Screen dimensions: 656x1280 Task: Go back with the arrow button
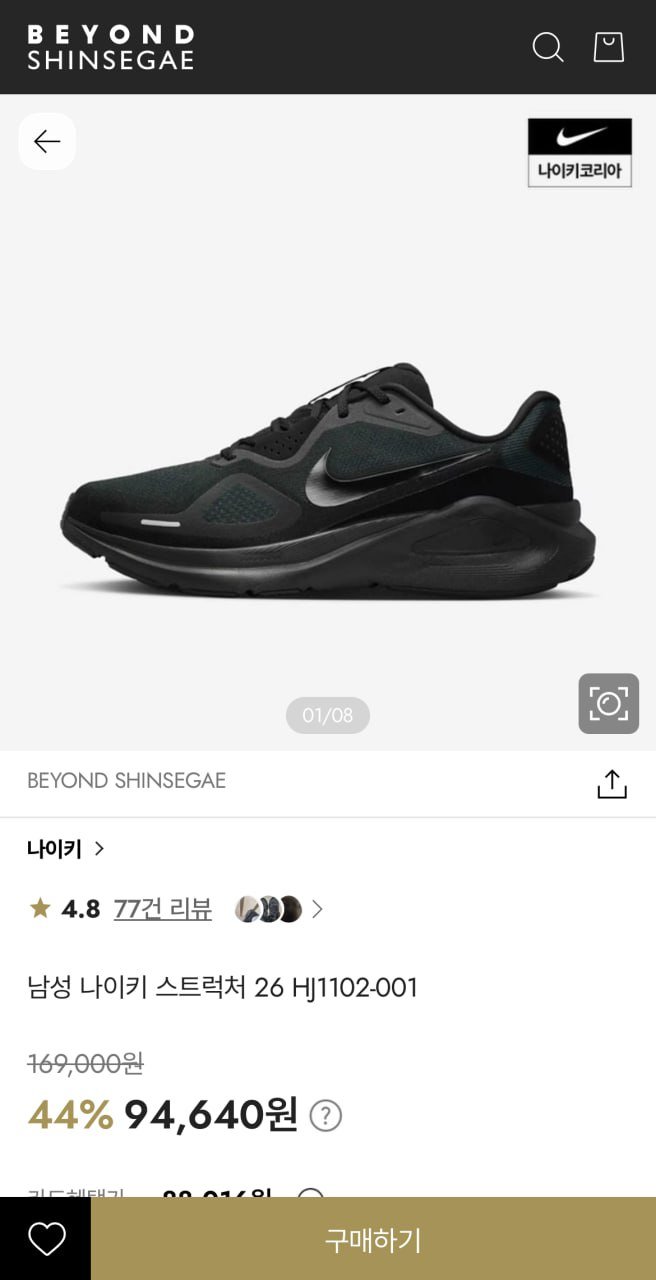pyautogui.click(x=47, y=142)
